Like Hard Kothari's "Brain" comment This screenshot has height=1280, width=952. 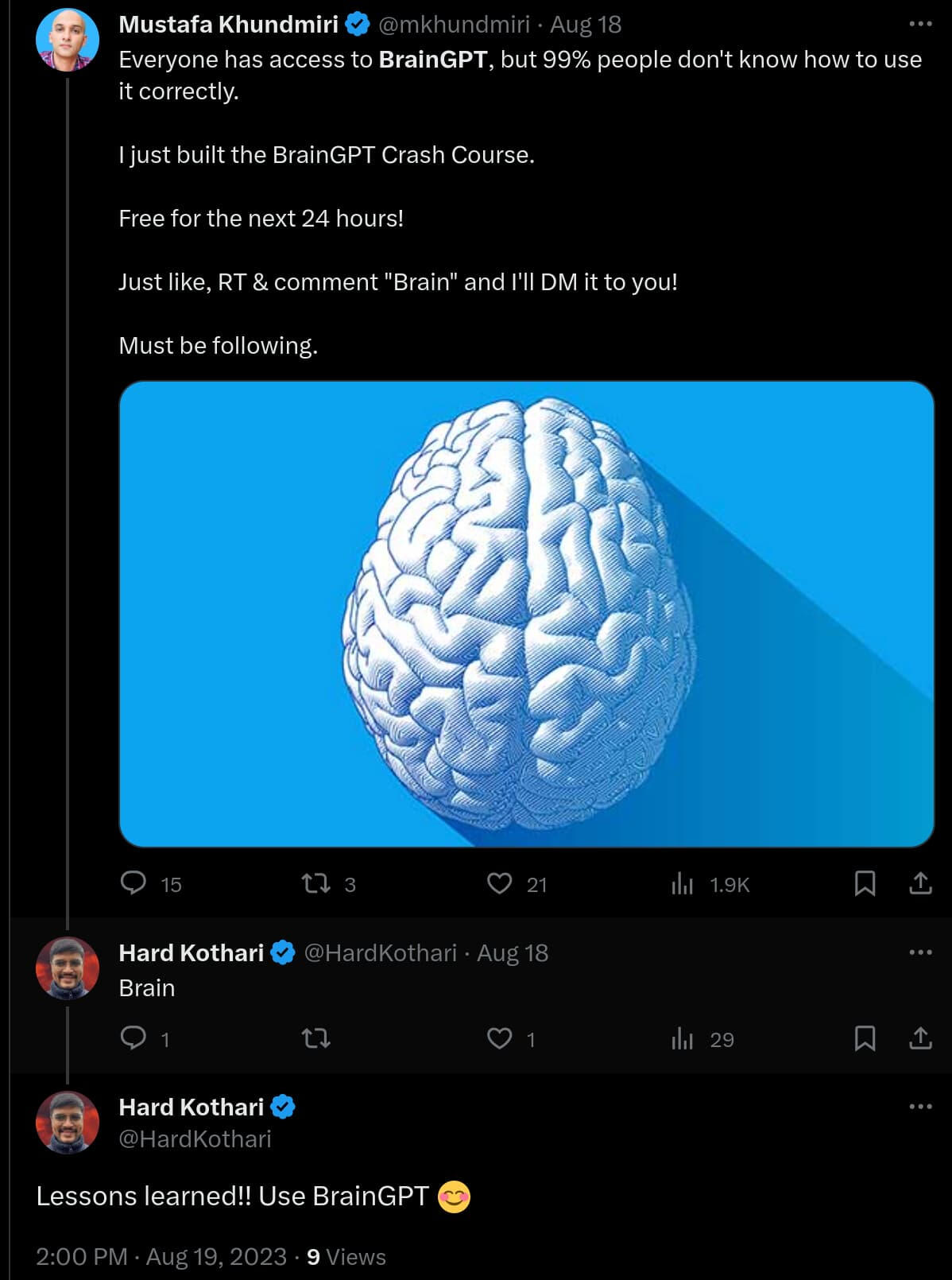(499, 1038)
